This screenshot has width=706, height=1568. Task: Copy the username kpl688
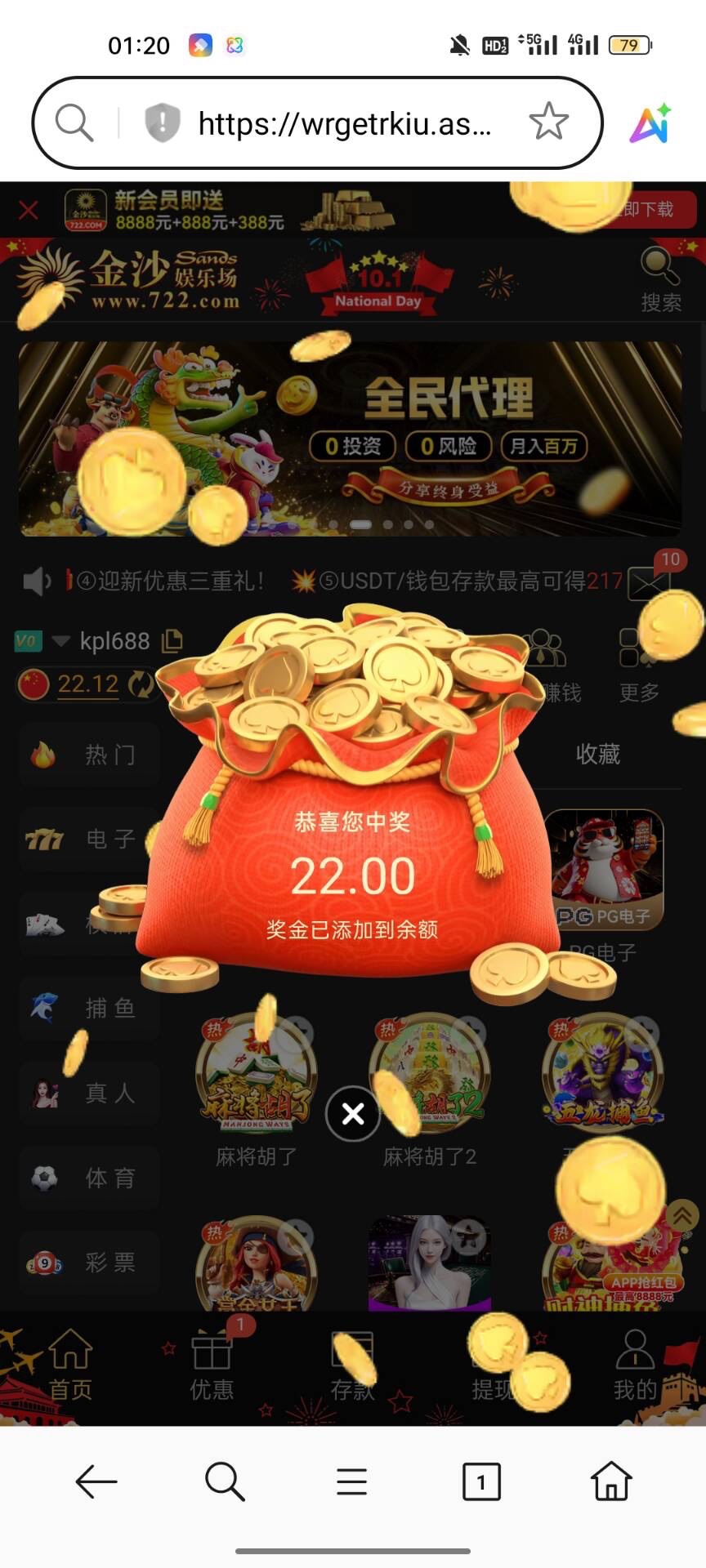click(172, 641)
